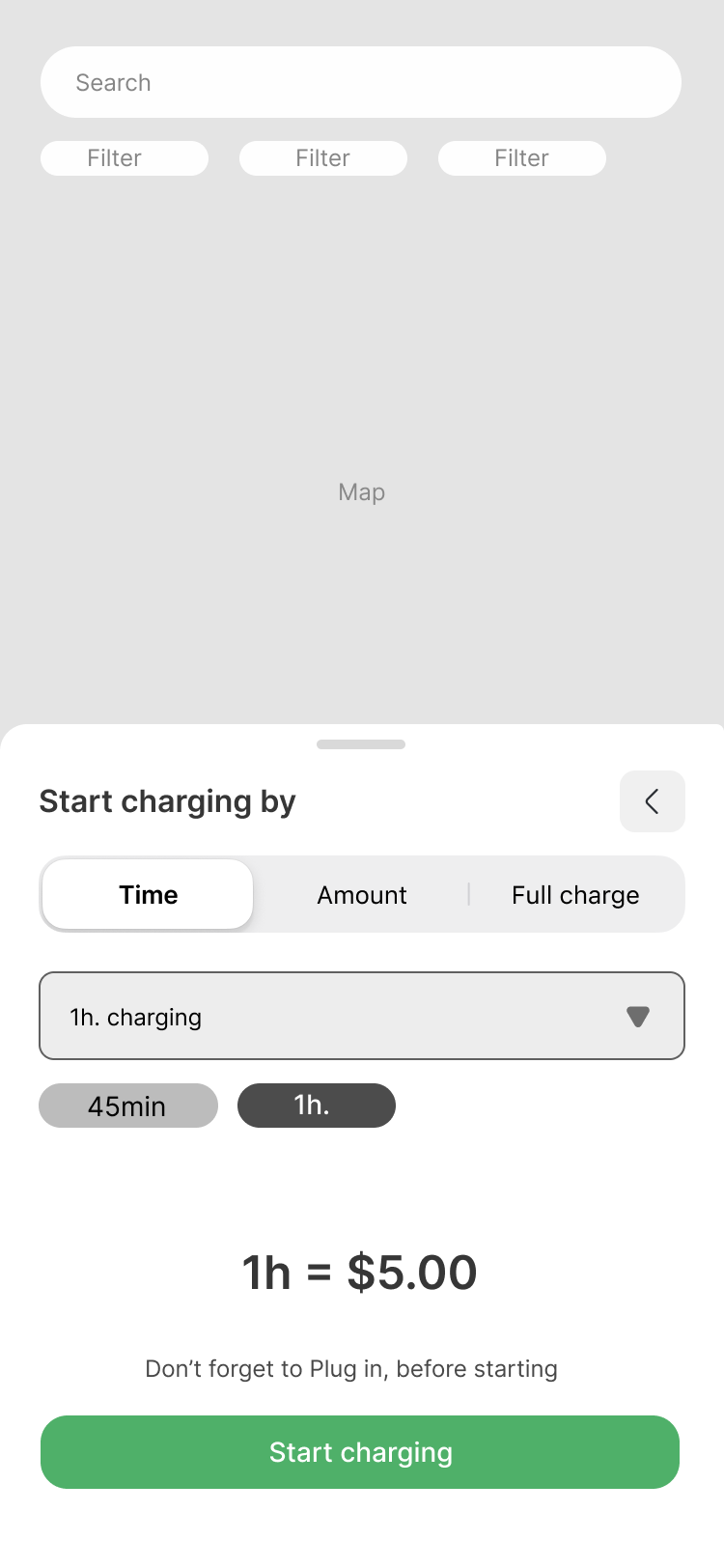Tap the Start charging button
The image size is (724, 1568).
pos(360,1452)
